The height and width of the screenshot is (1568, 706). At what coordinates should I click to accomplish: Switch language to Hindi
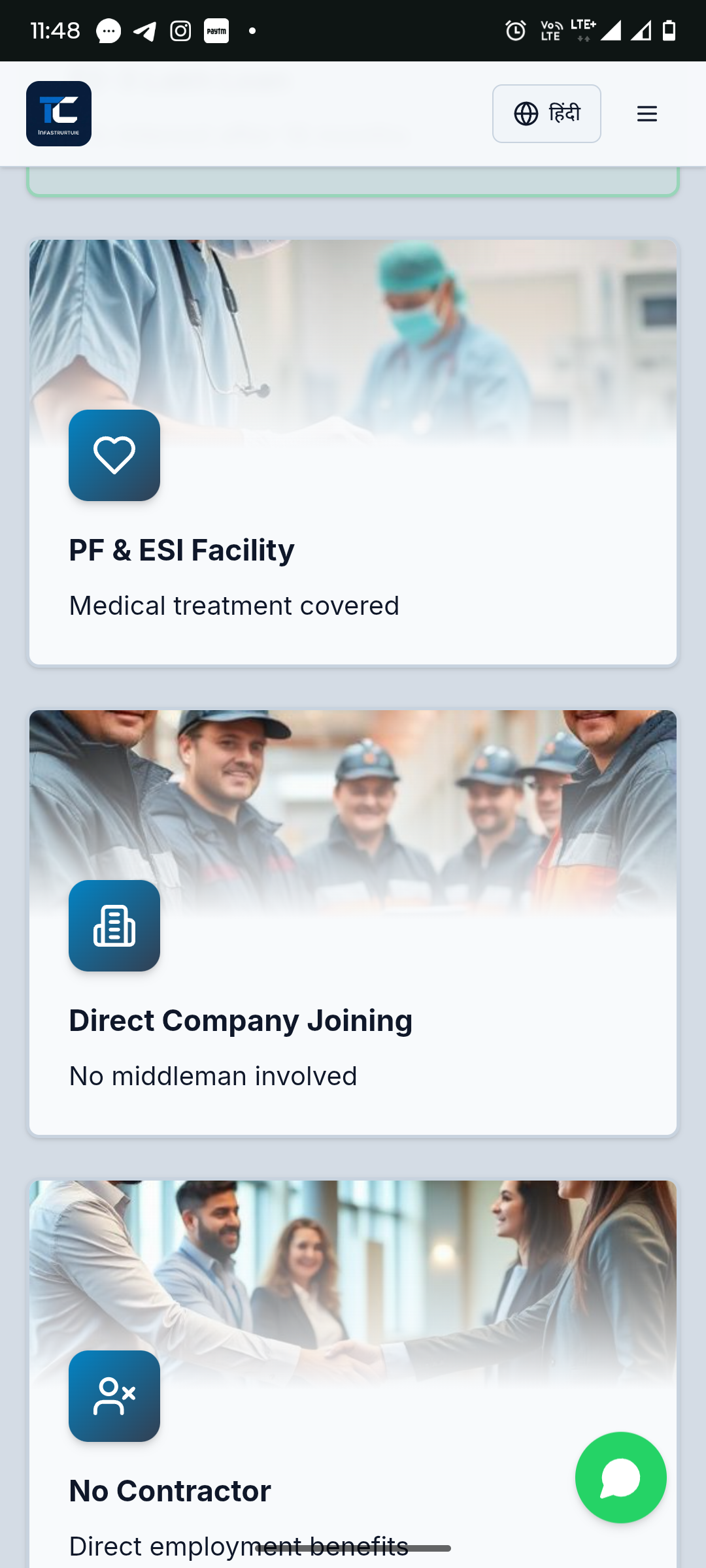pyautogui.click(x=546, y=114)
